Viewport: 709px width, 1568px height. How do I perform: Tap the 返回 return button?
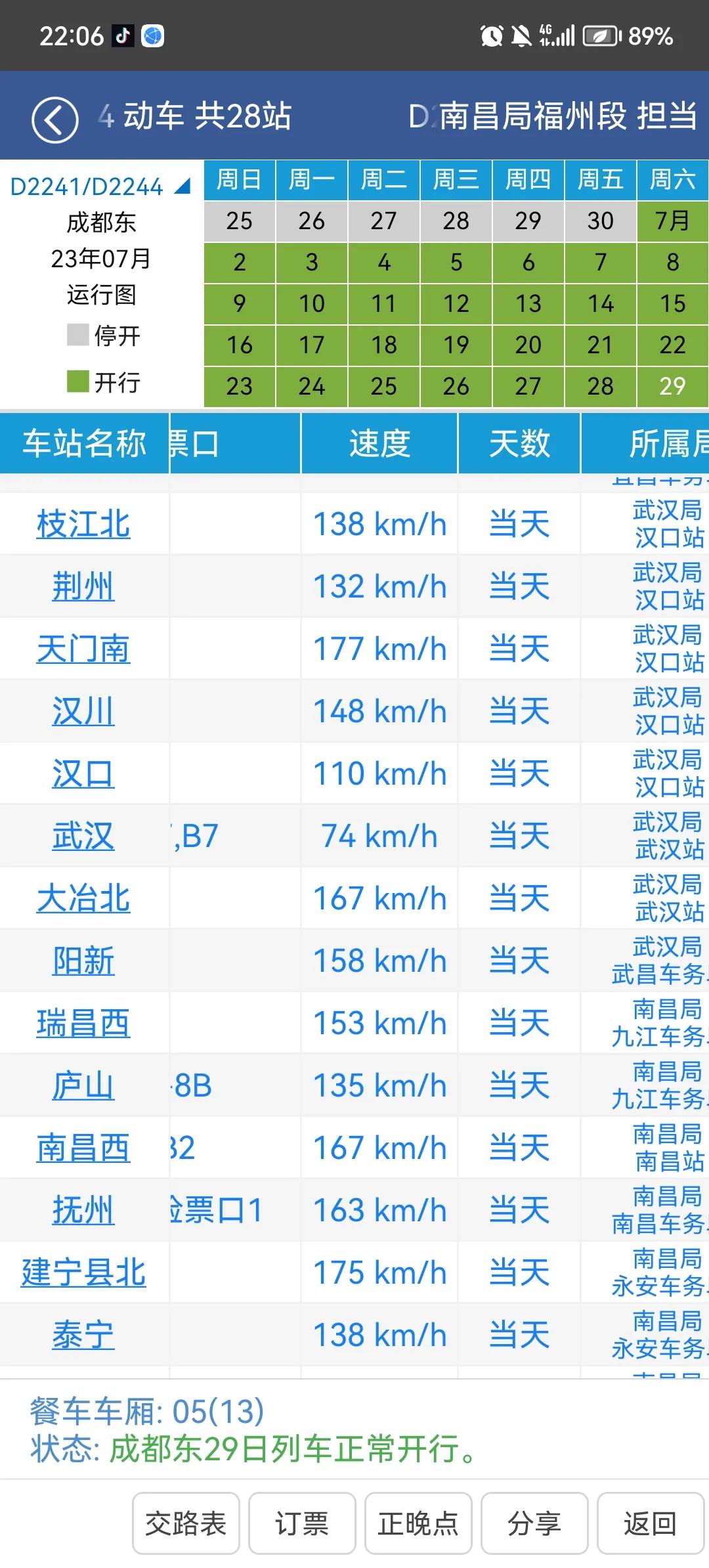coord(651,1523)
